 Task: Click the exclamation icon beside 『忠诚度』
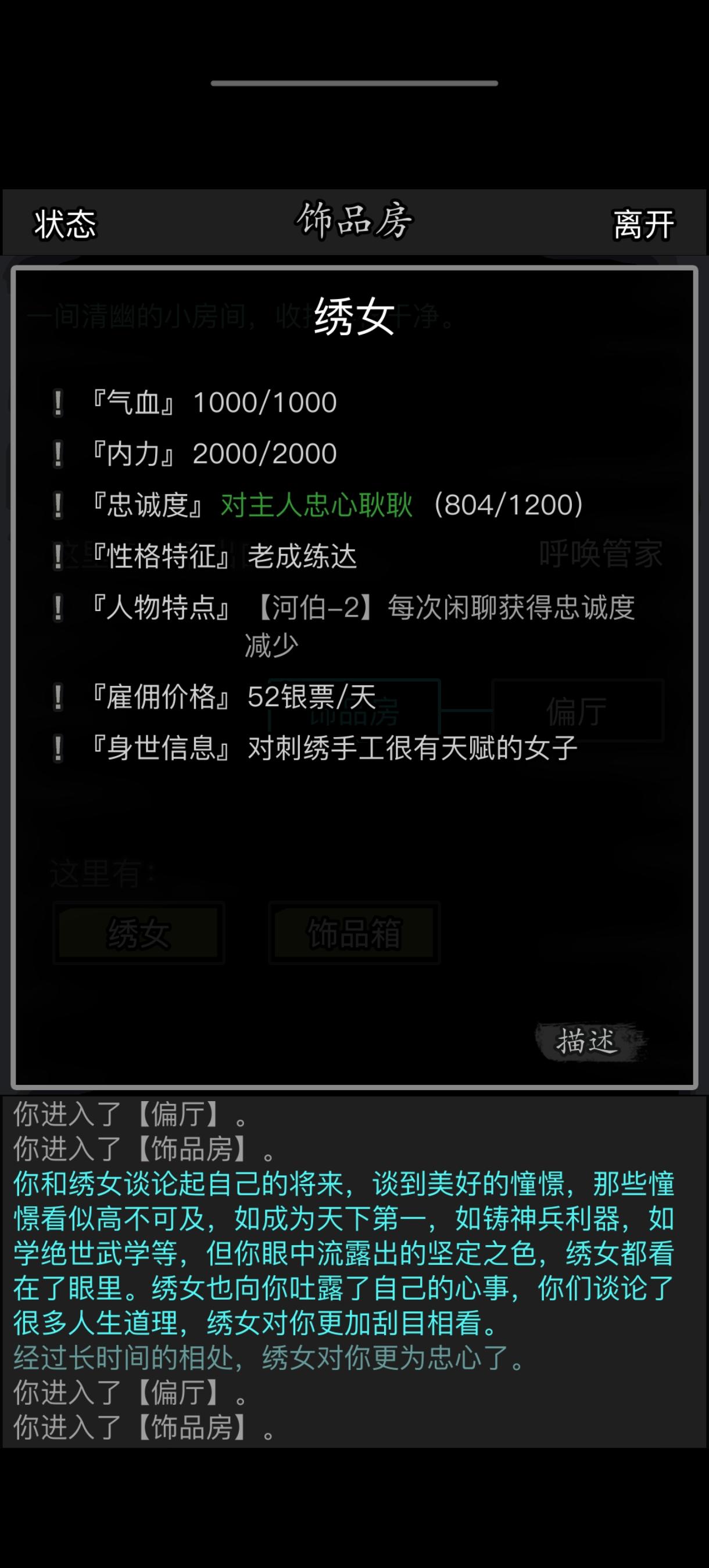tap(60, 505)
